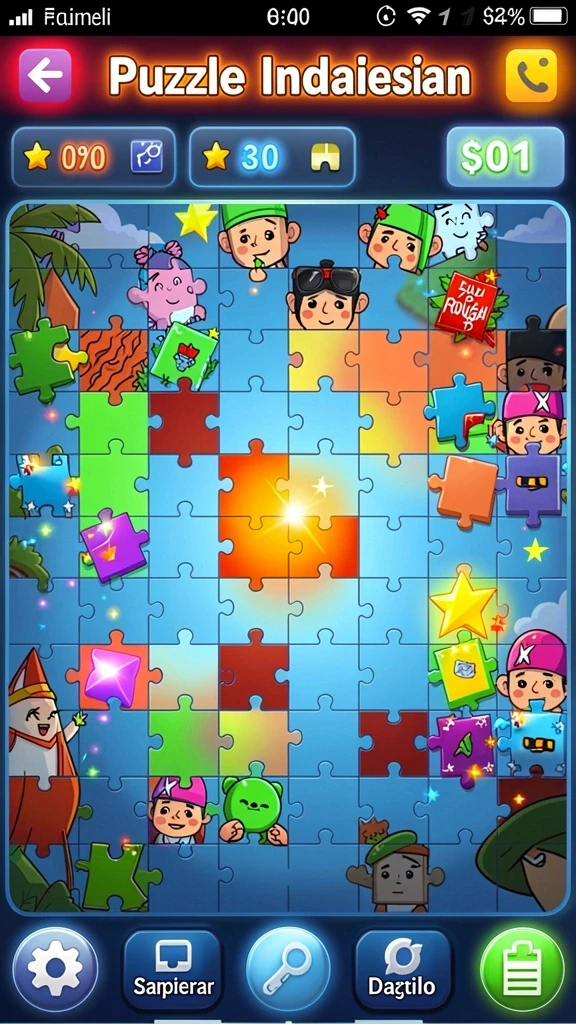Open the magnifier search button

tap(288, 969)
